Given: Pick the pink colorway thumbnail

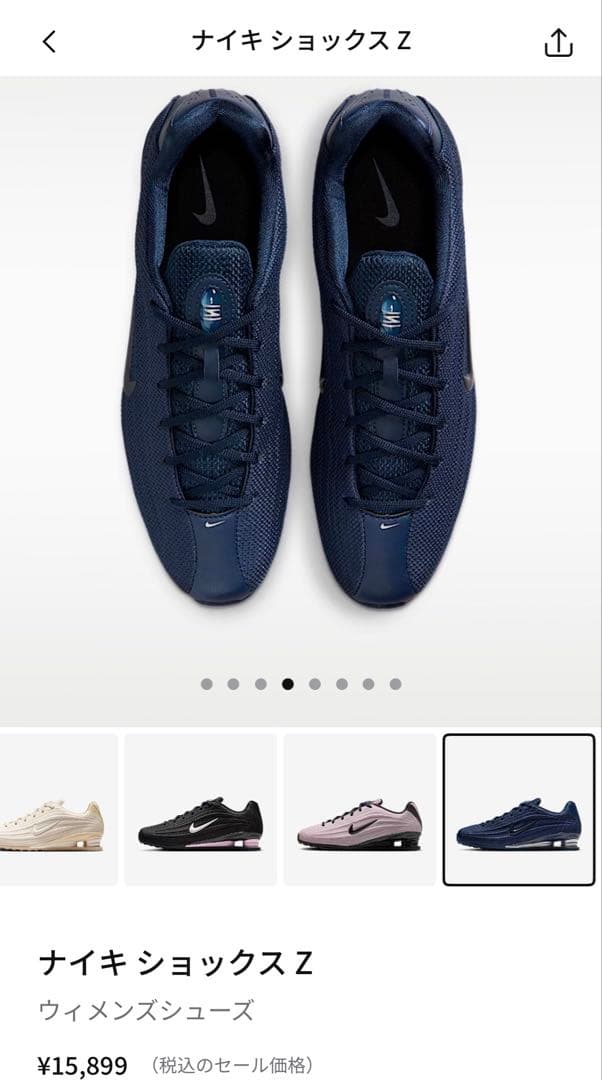Looking at the screenshot, I should coord(360,809).
